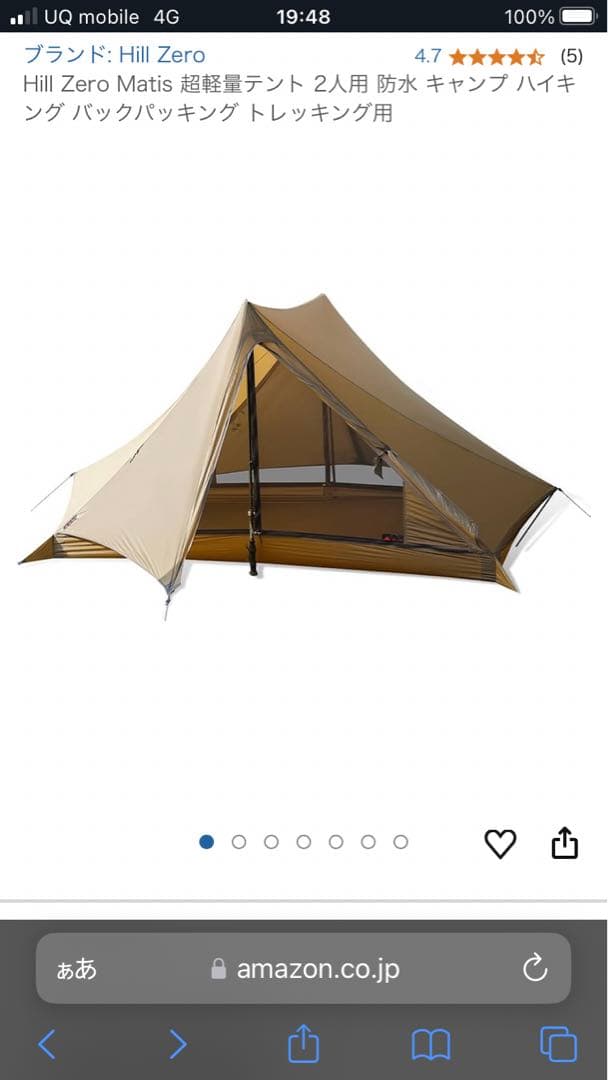
Task: Share this product listing
Action: point(565,843)
